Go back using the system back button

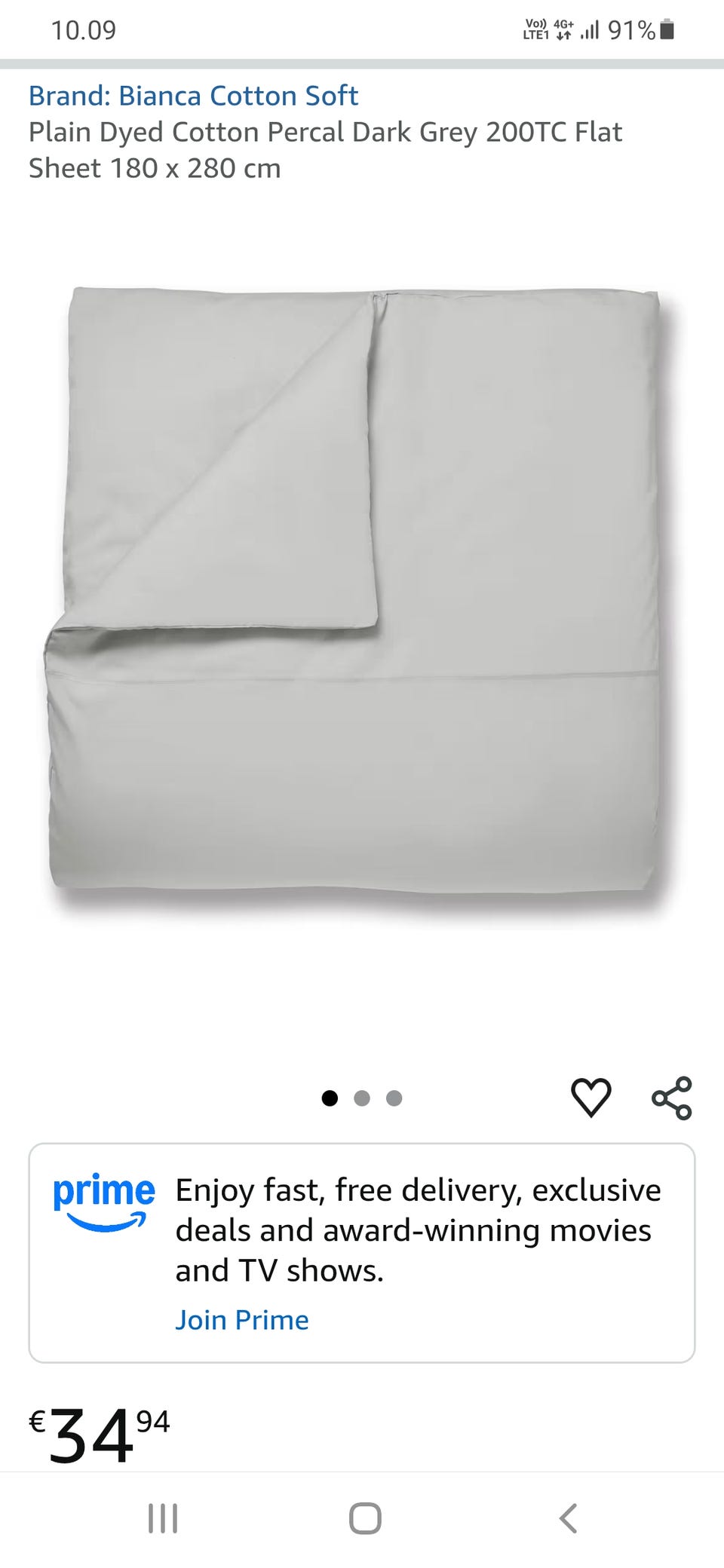[x=569, y=1518]
